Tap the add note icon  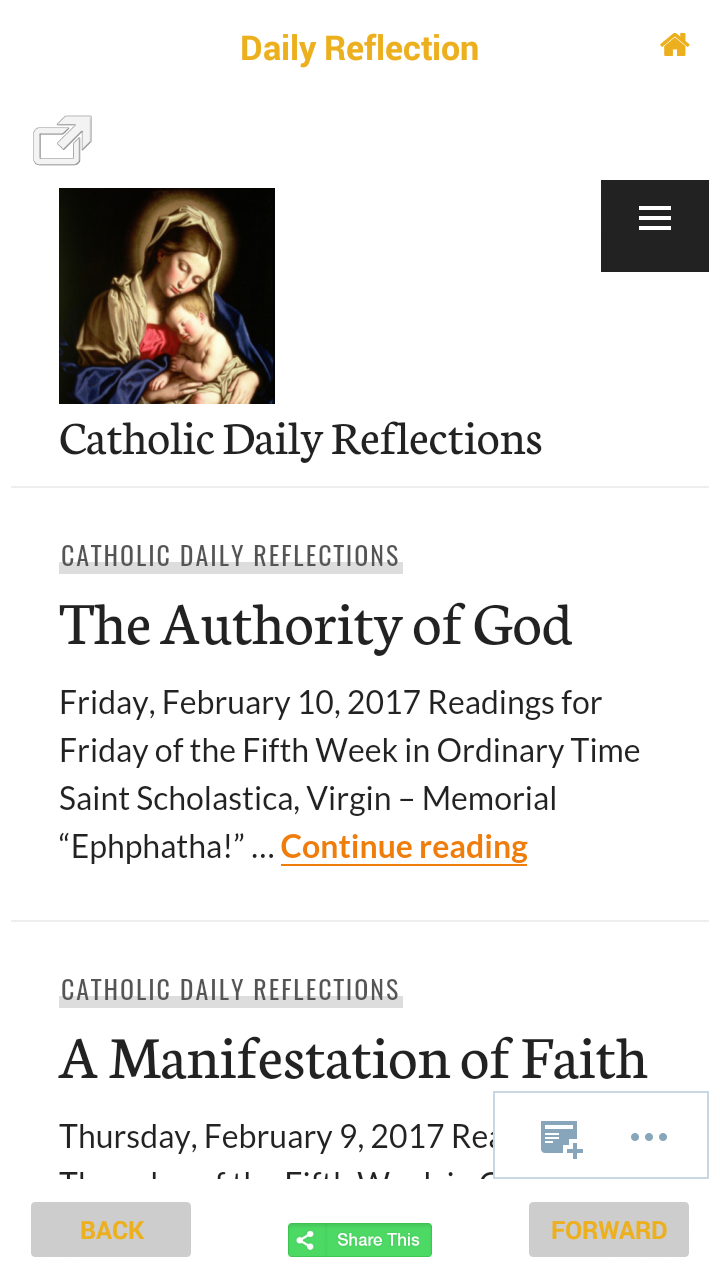(x=561, y=1137)
